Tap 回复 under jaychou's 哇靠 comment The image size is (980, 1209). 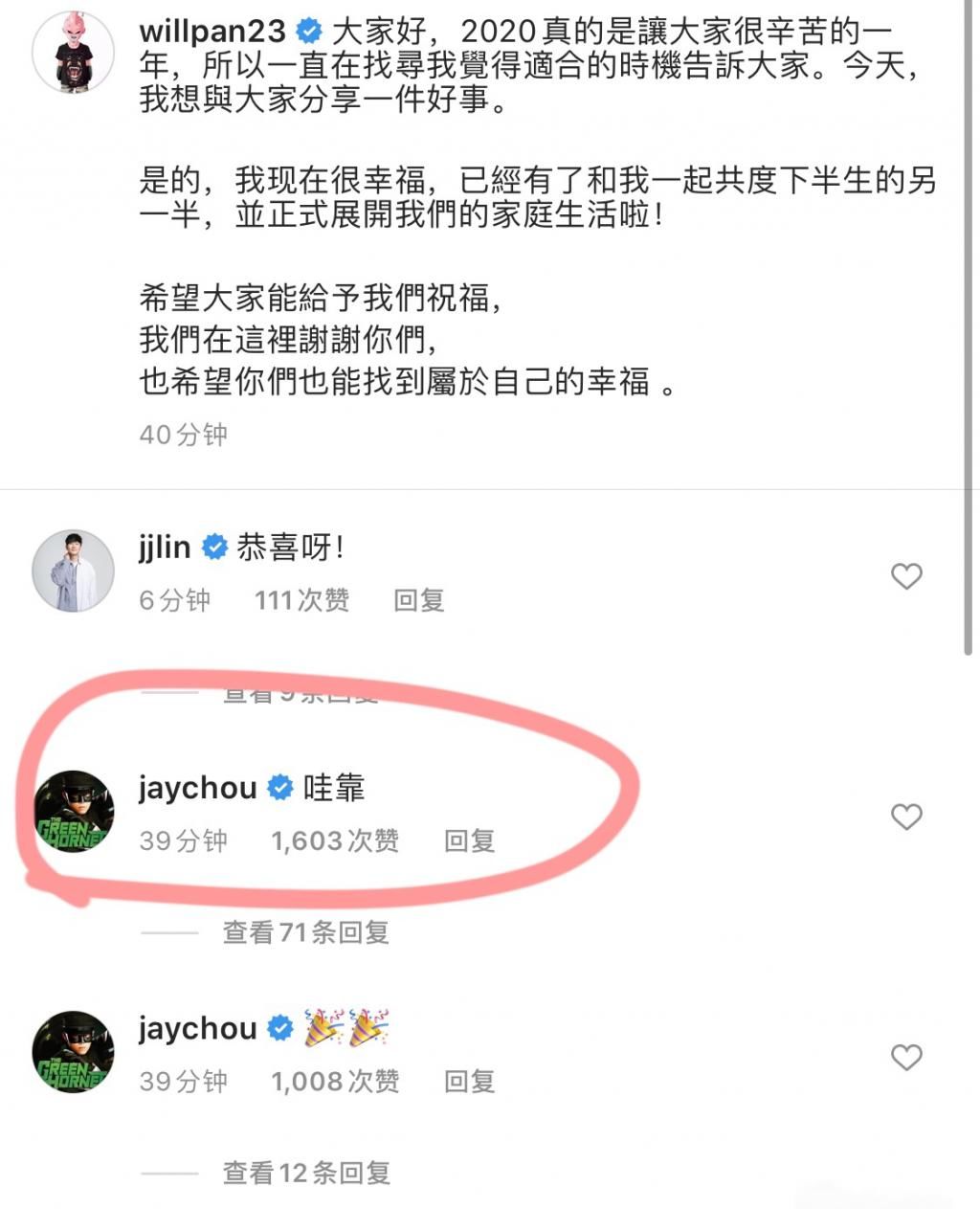tap(470, 841)
